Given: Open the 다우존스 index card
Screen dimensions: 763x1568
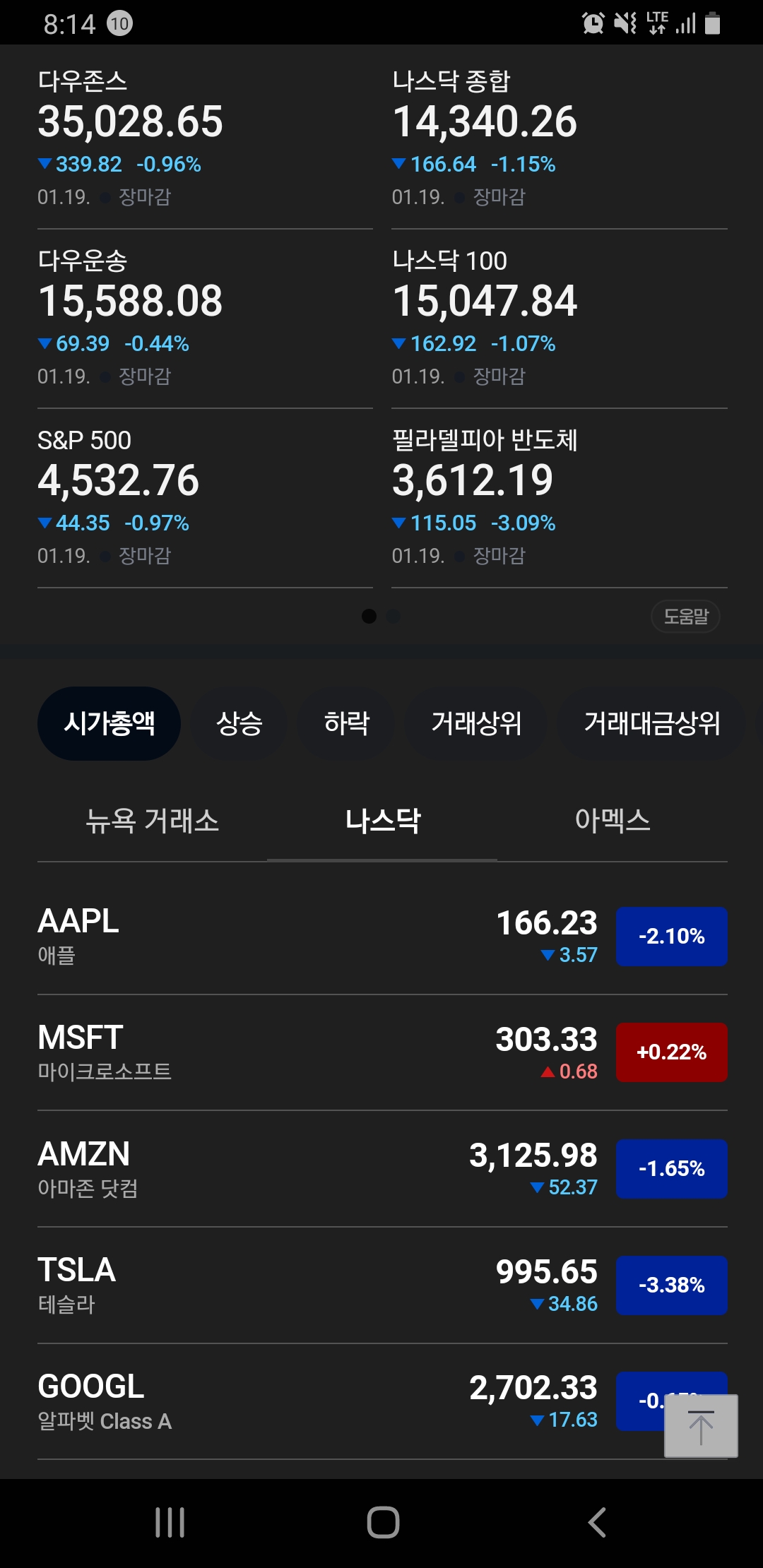Looking at the screenshot, I should (x=205, y=139).
